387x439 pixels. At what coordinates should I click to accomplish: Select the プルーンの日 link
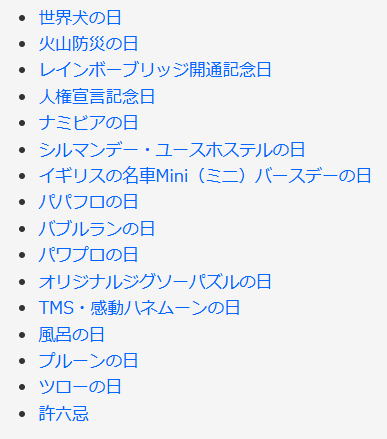(88, 361)
